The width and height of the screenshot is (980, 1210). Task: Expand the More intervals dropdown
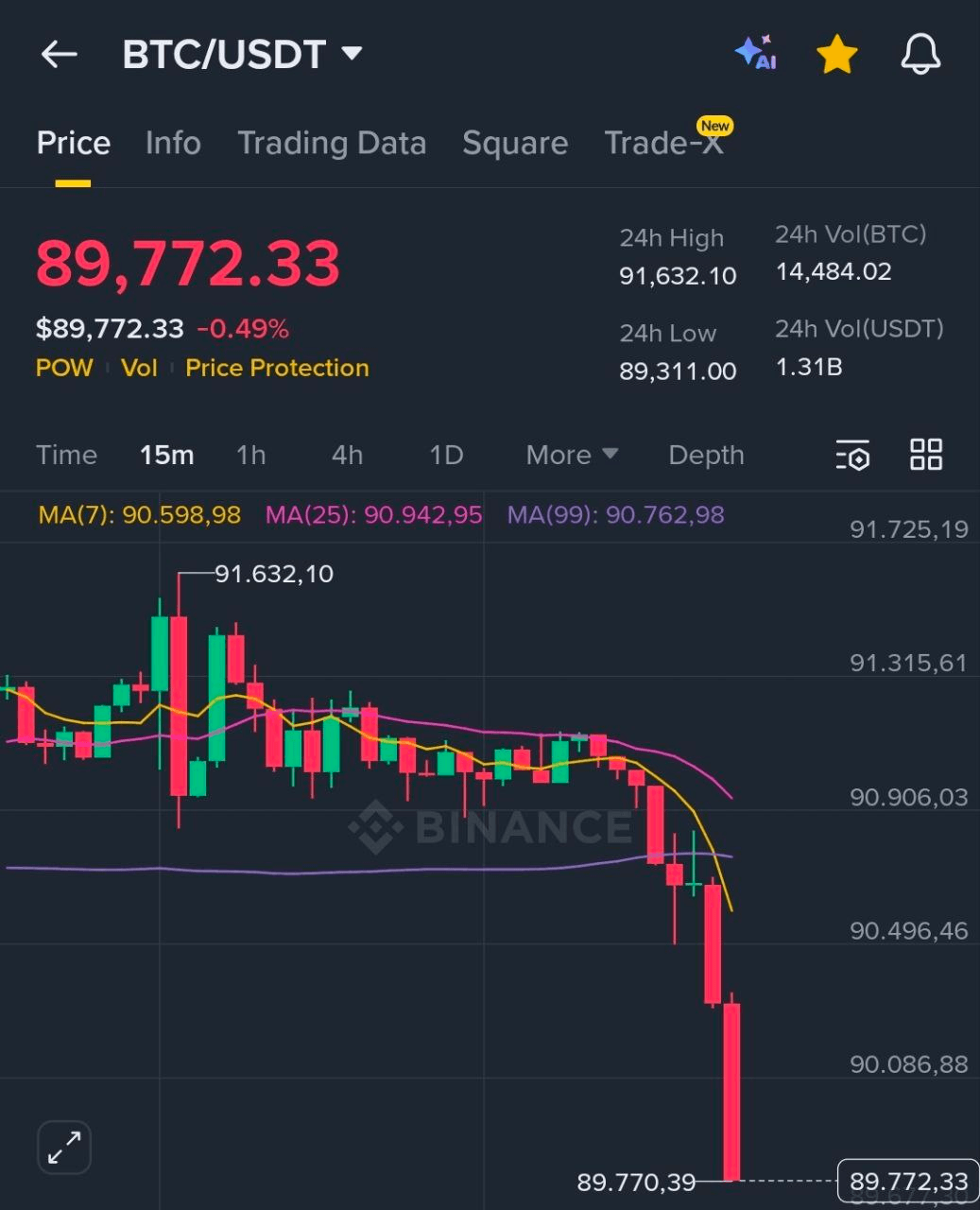(571, 455)
